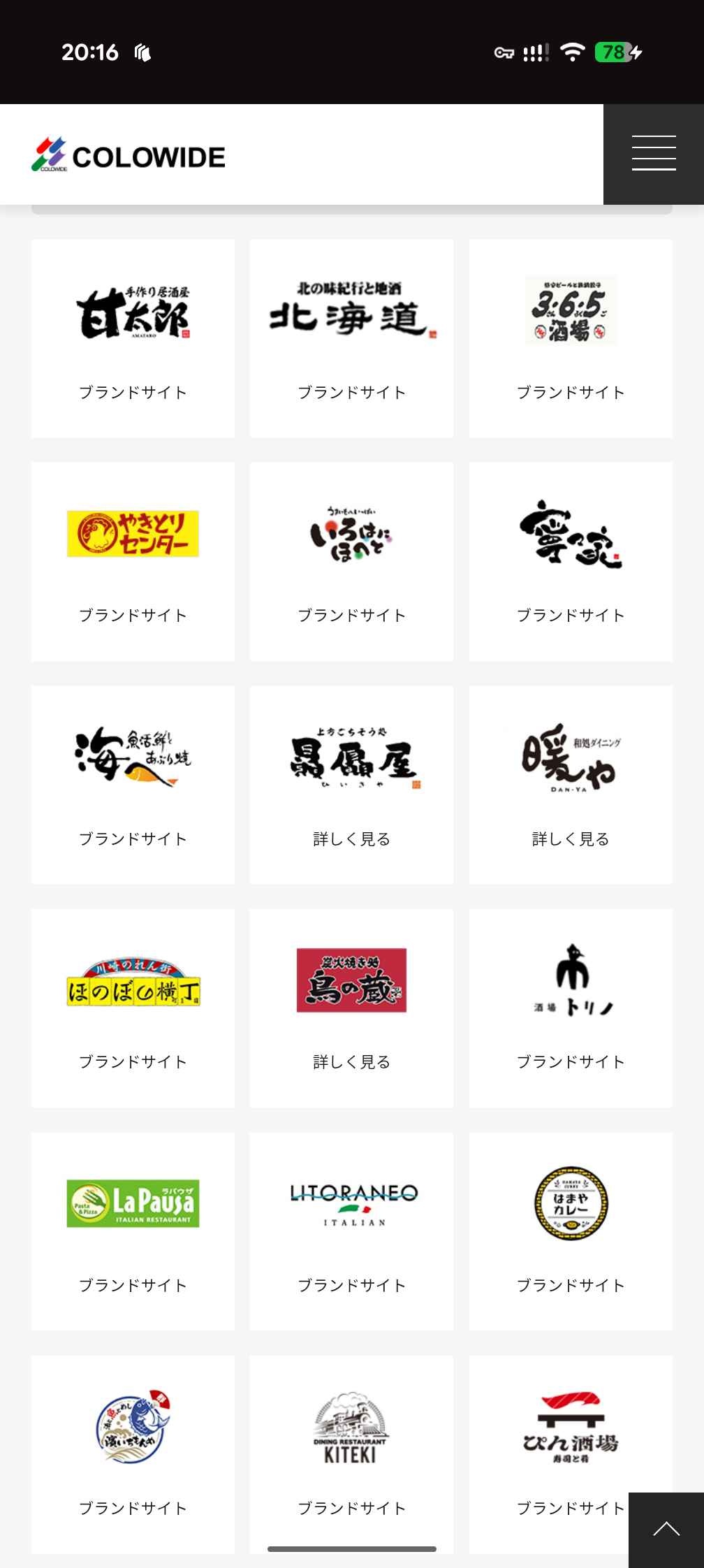Open the 甘太郎 brand site card
This screenshot has width=704, height=1568.
point(133,339)
